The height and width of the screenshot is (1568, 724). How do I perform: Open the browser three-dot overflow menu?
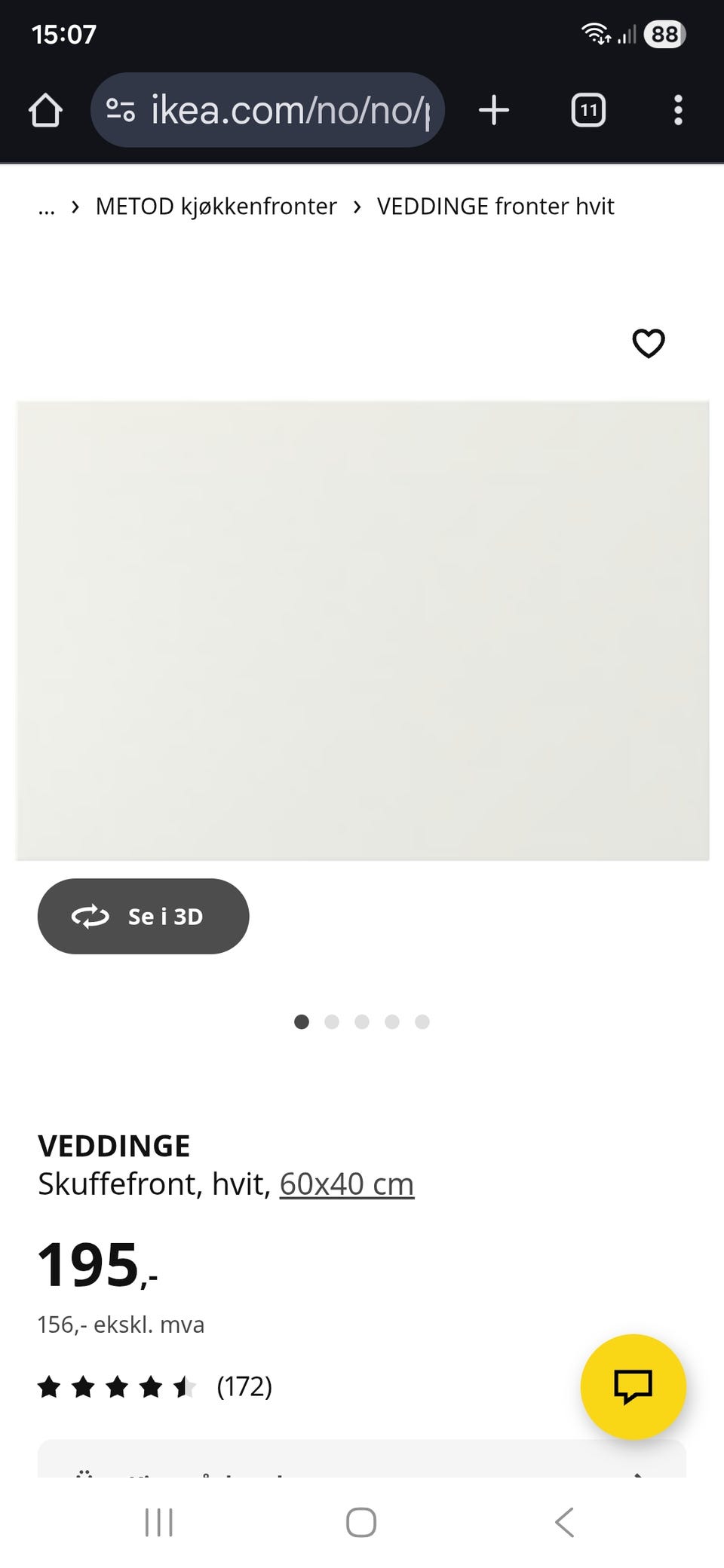[x=677, y=110]
